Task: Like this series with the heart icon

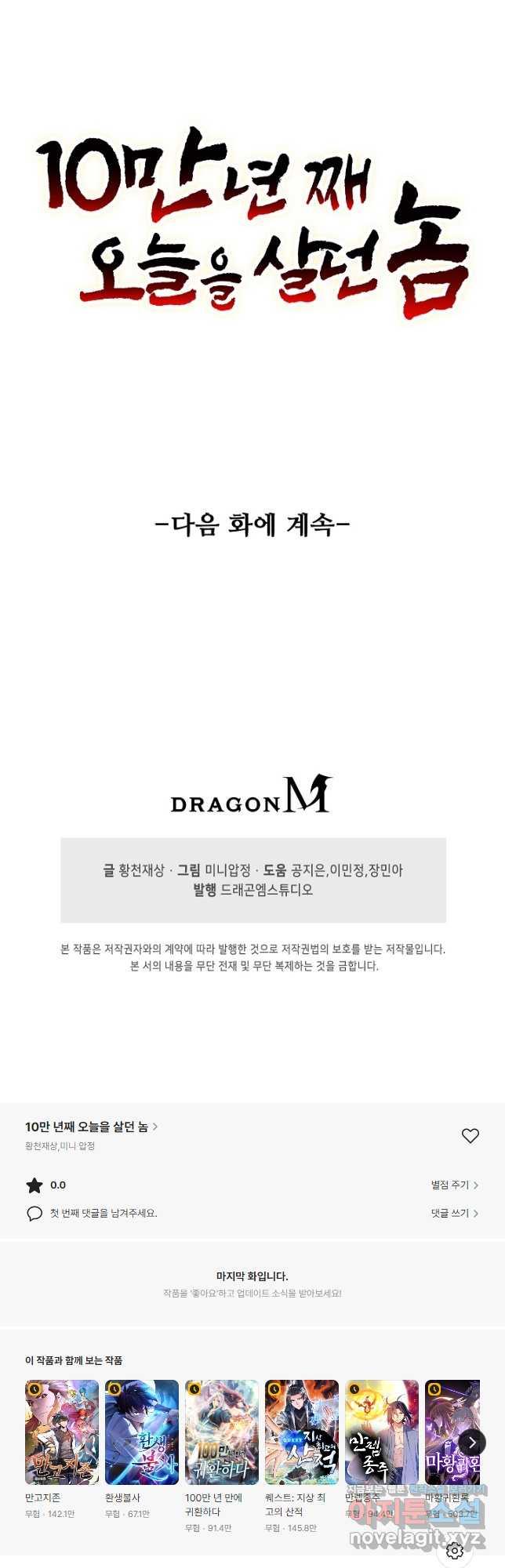Action: click(x=470, y=1135)
